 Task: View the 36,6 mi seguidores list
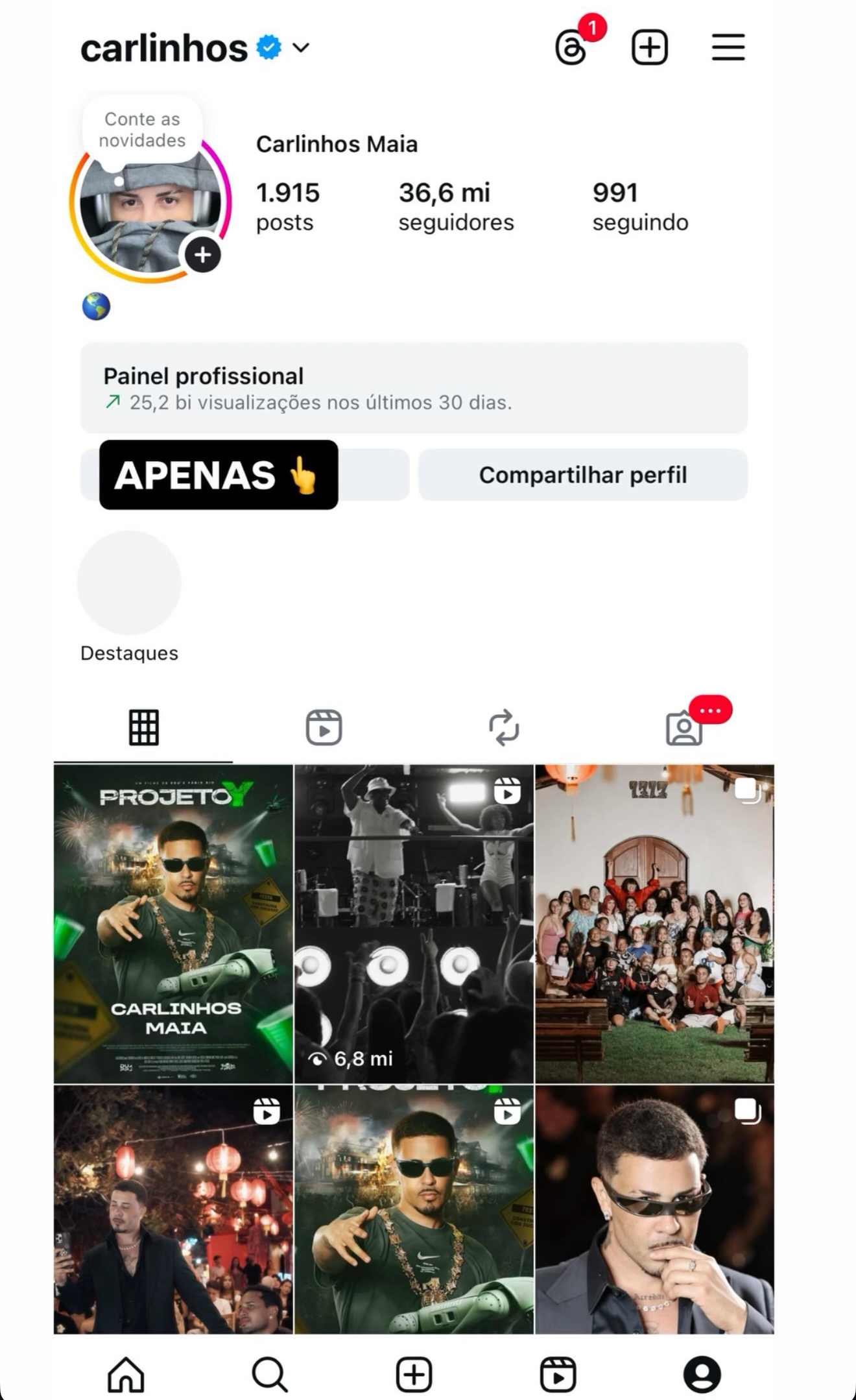455,206
